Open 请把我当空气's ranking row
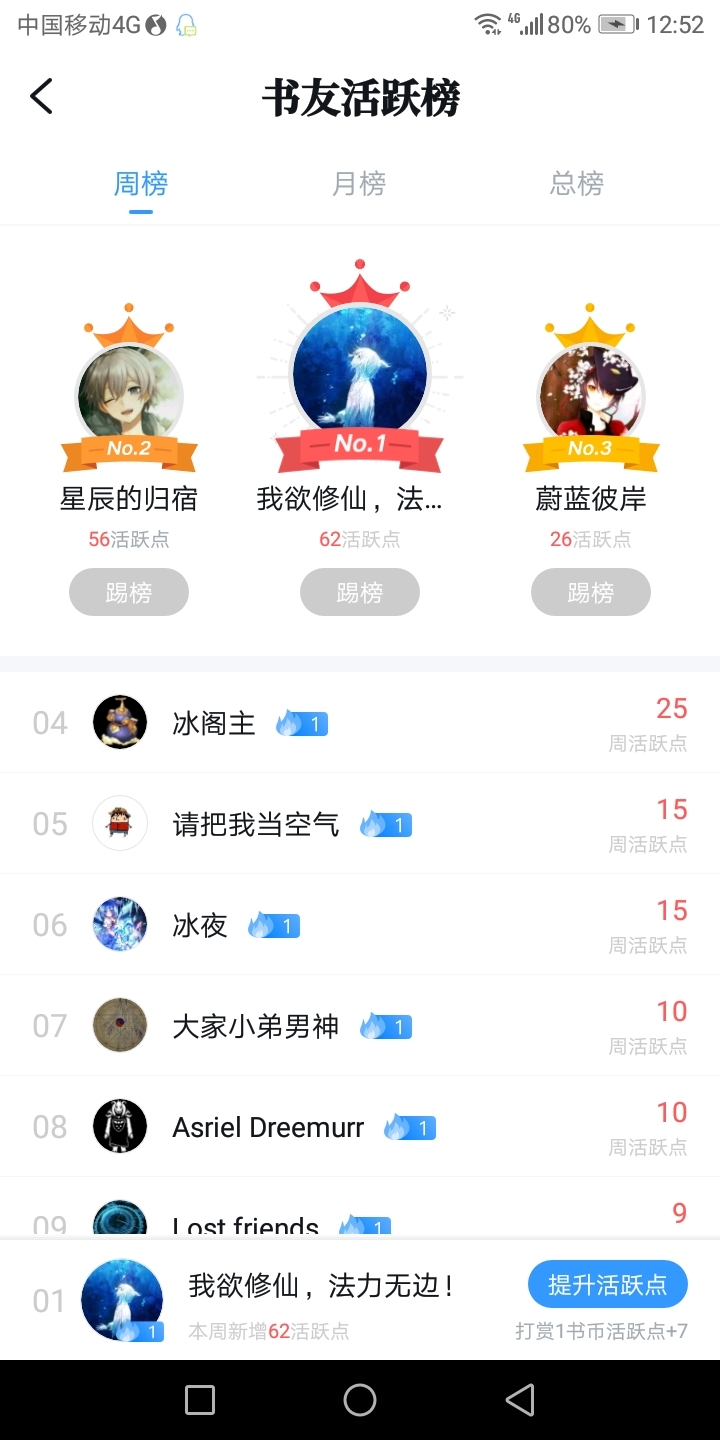This screenshot has height=1440, width=720. (360, 824)
